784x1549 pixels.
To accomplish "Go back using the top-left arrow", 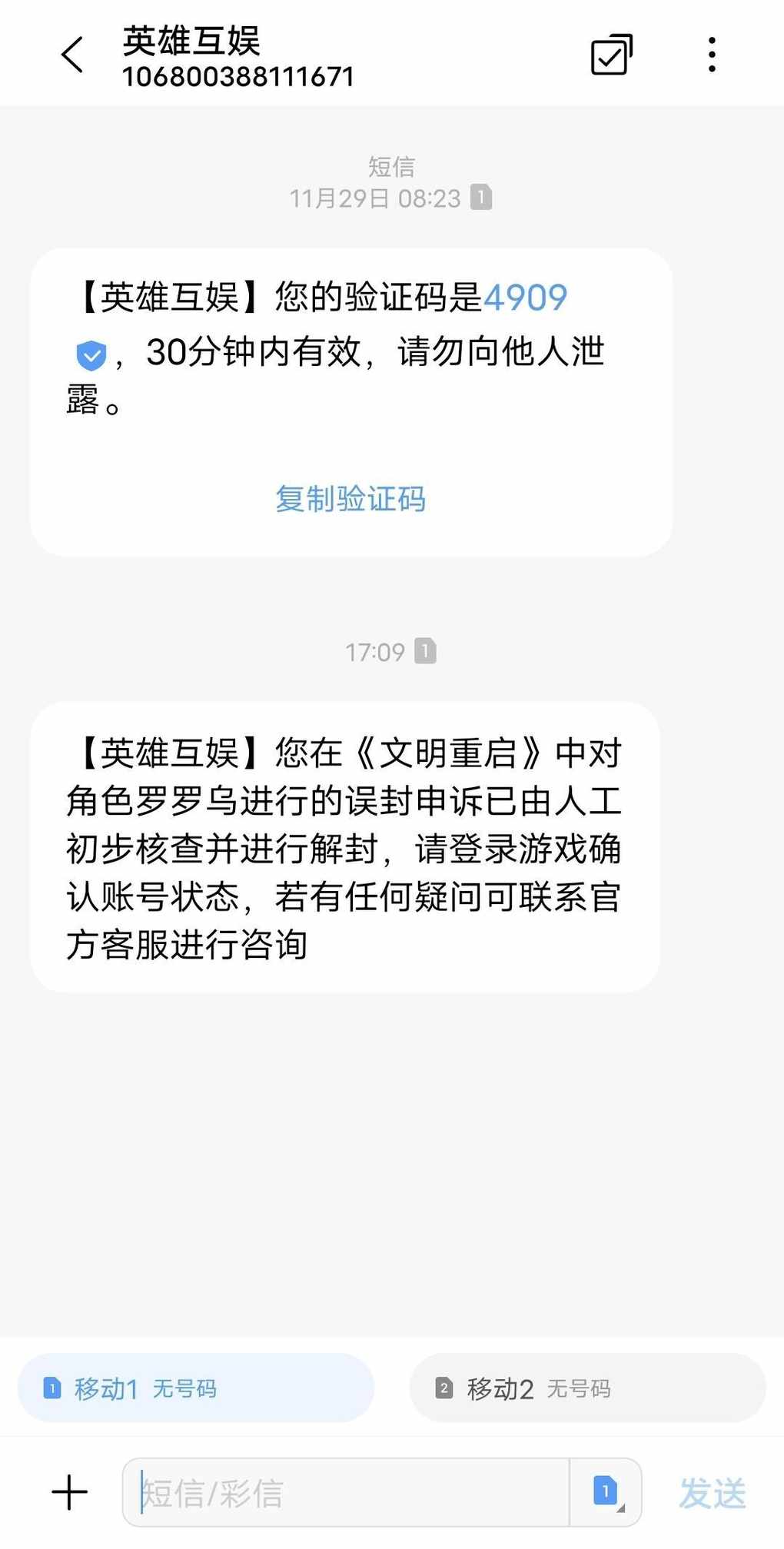I will coord(72,55).
